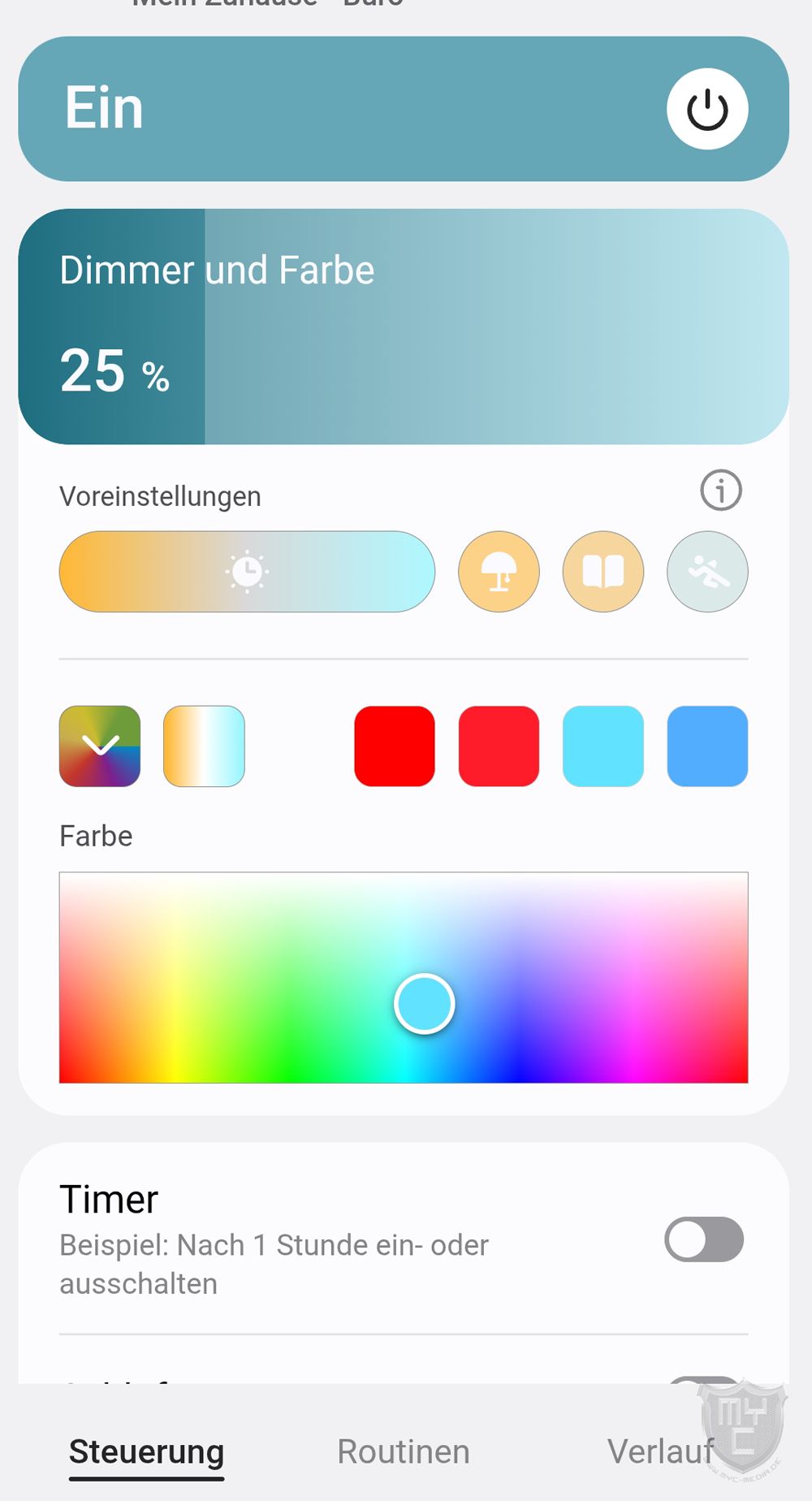Tap the Dimmer und Farbe brightness bar
This screenshot has width=812, height=1501.
click(487, 327)
